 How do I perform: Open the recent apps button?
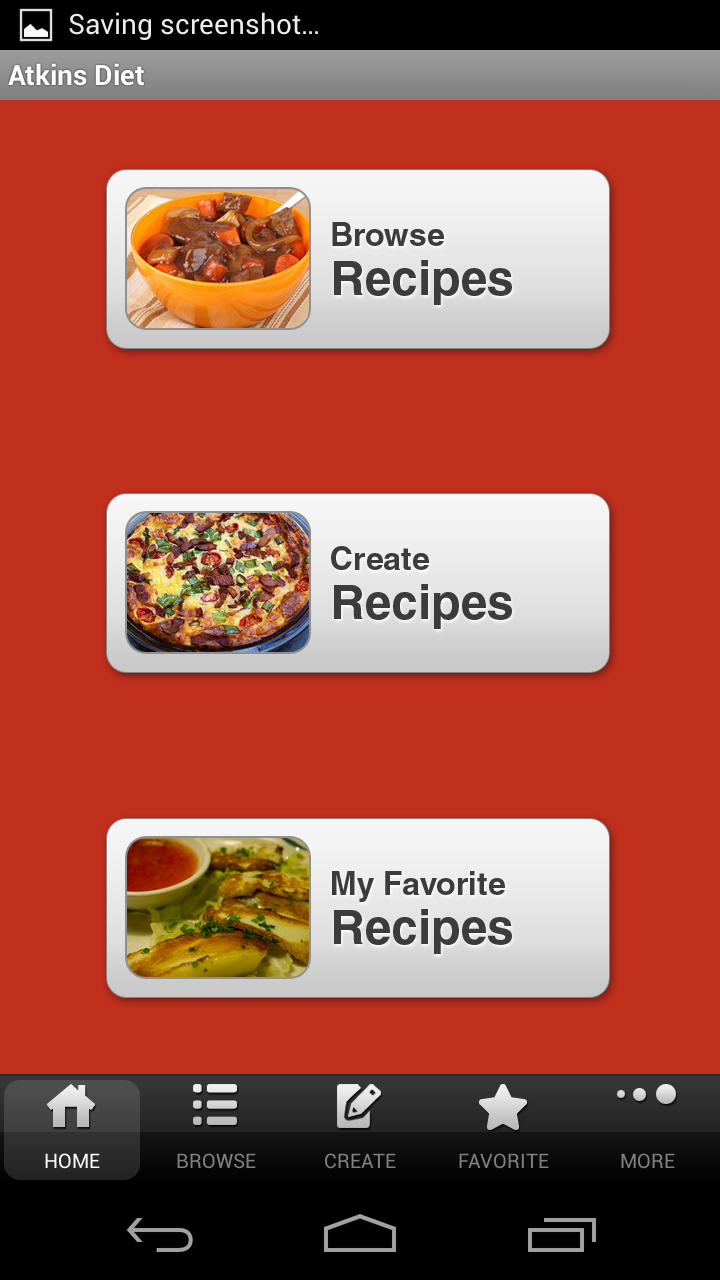pos(560,1234)
